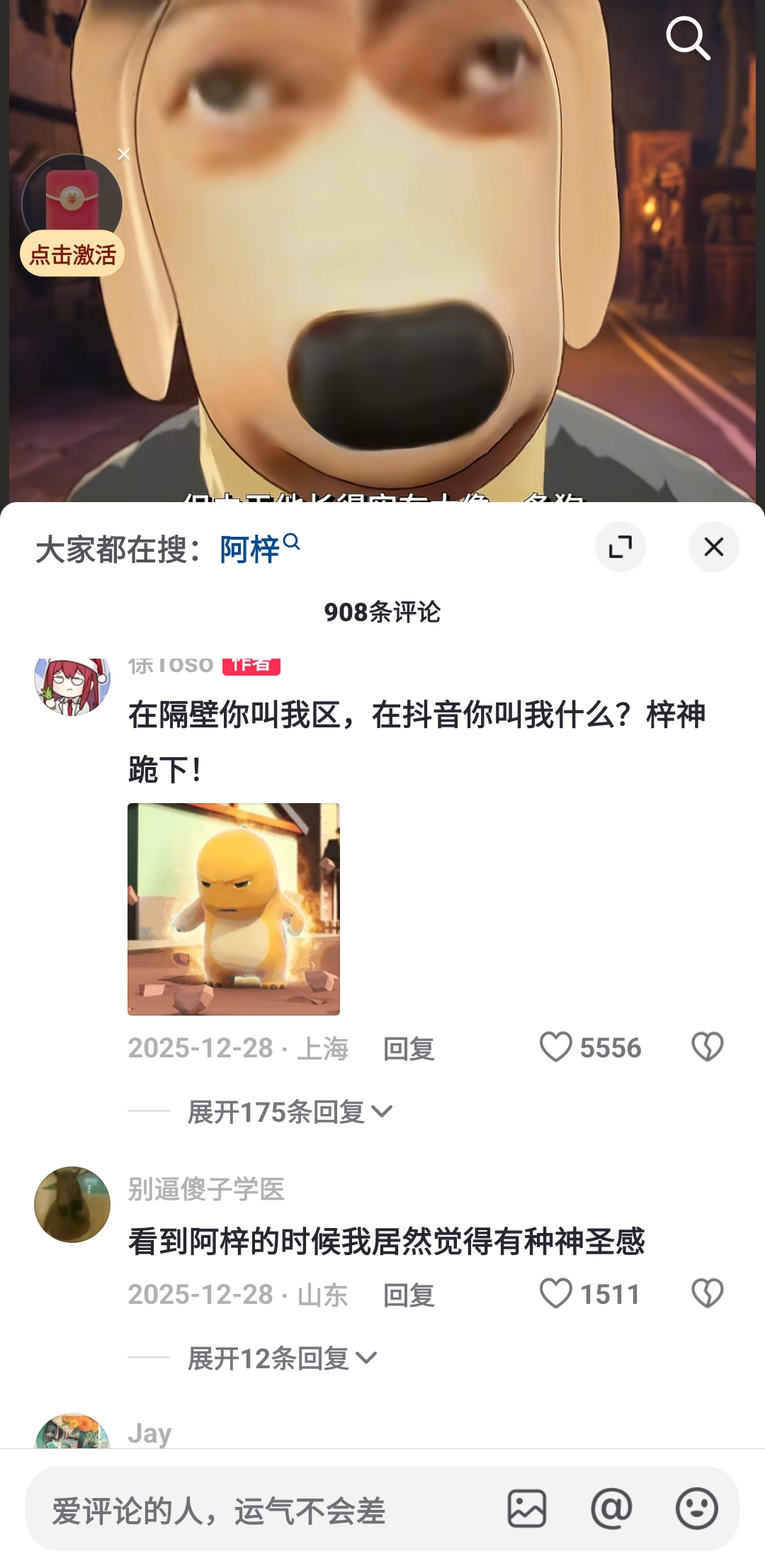Image resolution: width=765 pixels, height=1568 pixels.
Task: Open 别逼傻子学医's profile avatar
Action: [x=72, y=1204]
